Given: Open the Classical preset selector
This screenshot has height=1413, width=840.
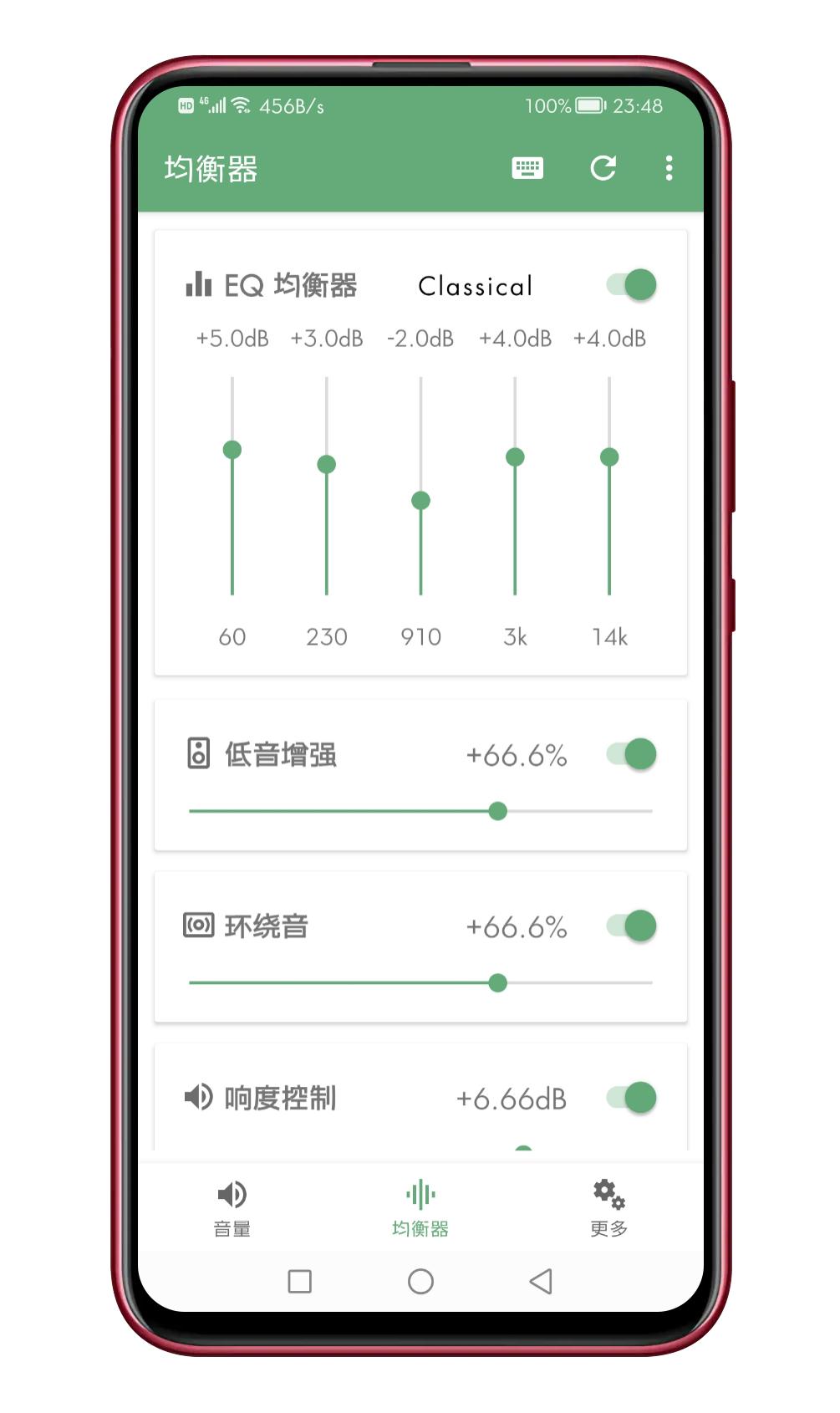Looking at the screenshot, I should (x=475, y=286).
